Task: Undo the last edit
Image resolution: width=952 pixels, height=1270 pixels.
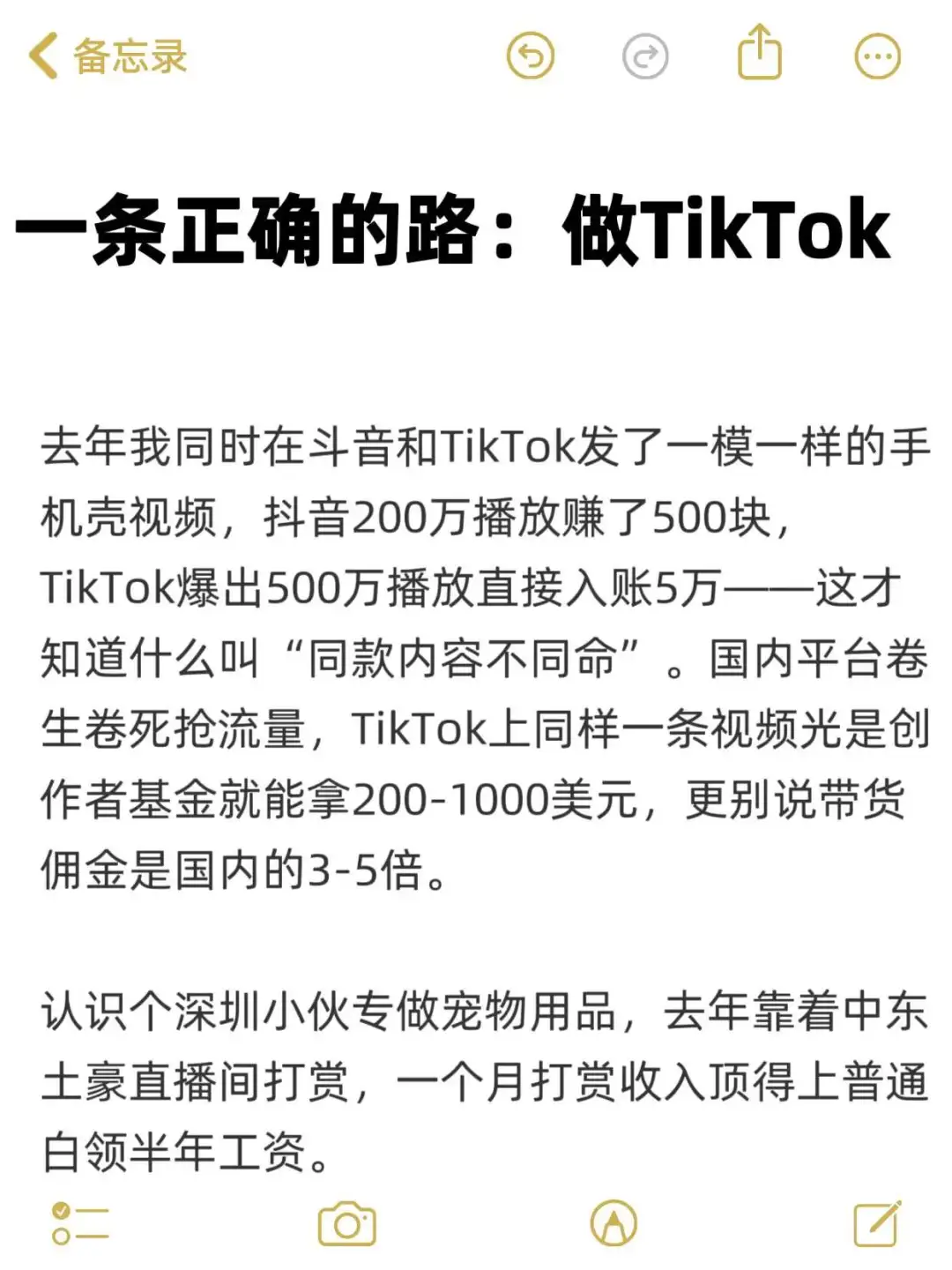Action: pos(530,56)
